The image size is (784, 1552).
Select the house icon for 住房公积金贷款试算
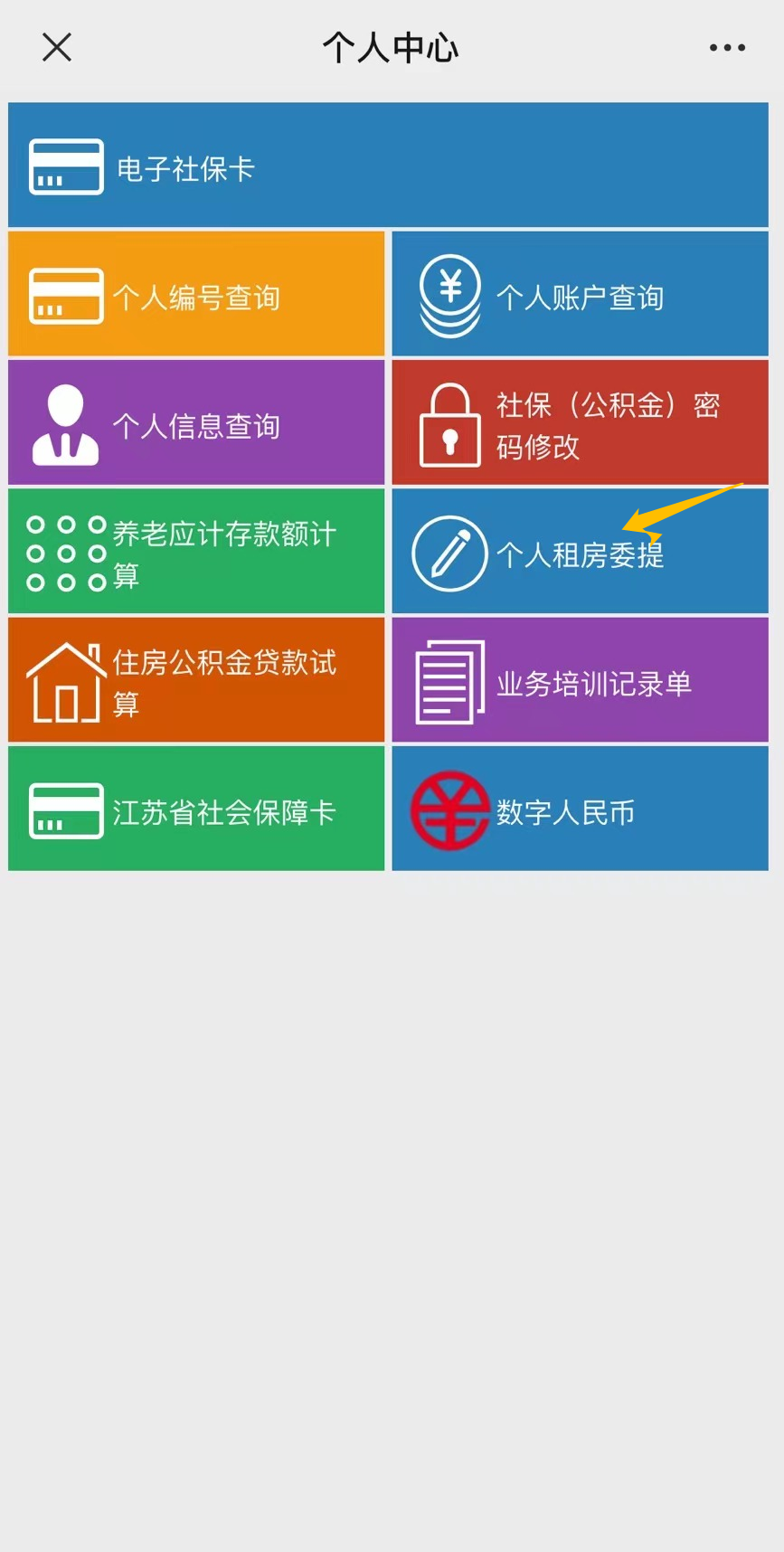click(x=63, y=680)
